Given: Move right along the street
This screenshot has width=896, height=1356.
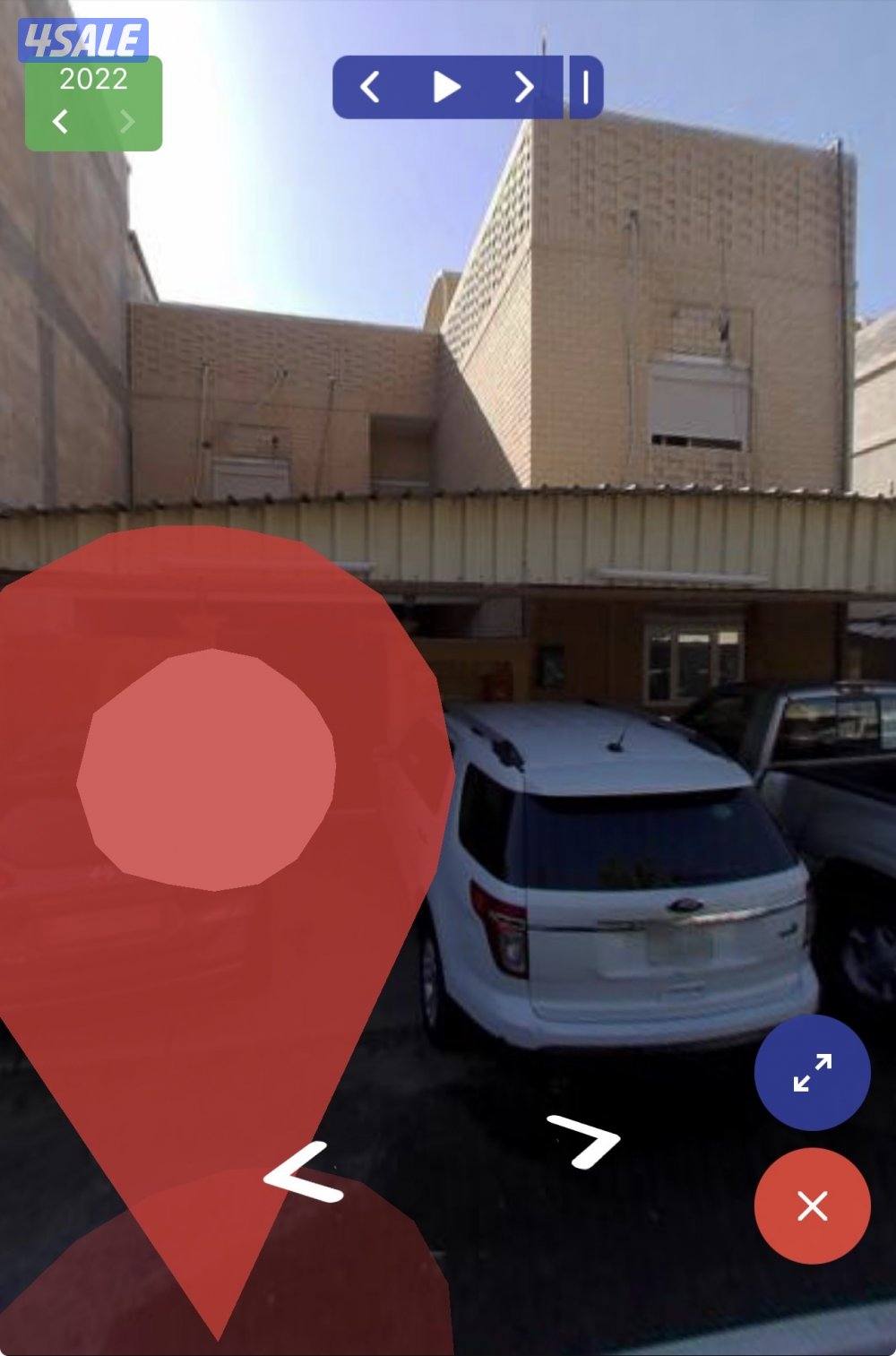Looking at the screenshot, I should [x=584, y=1141].
